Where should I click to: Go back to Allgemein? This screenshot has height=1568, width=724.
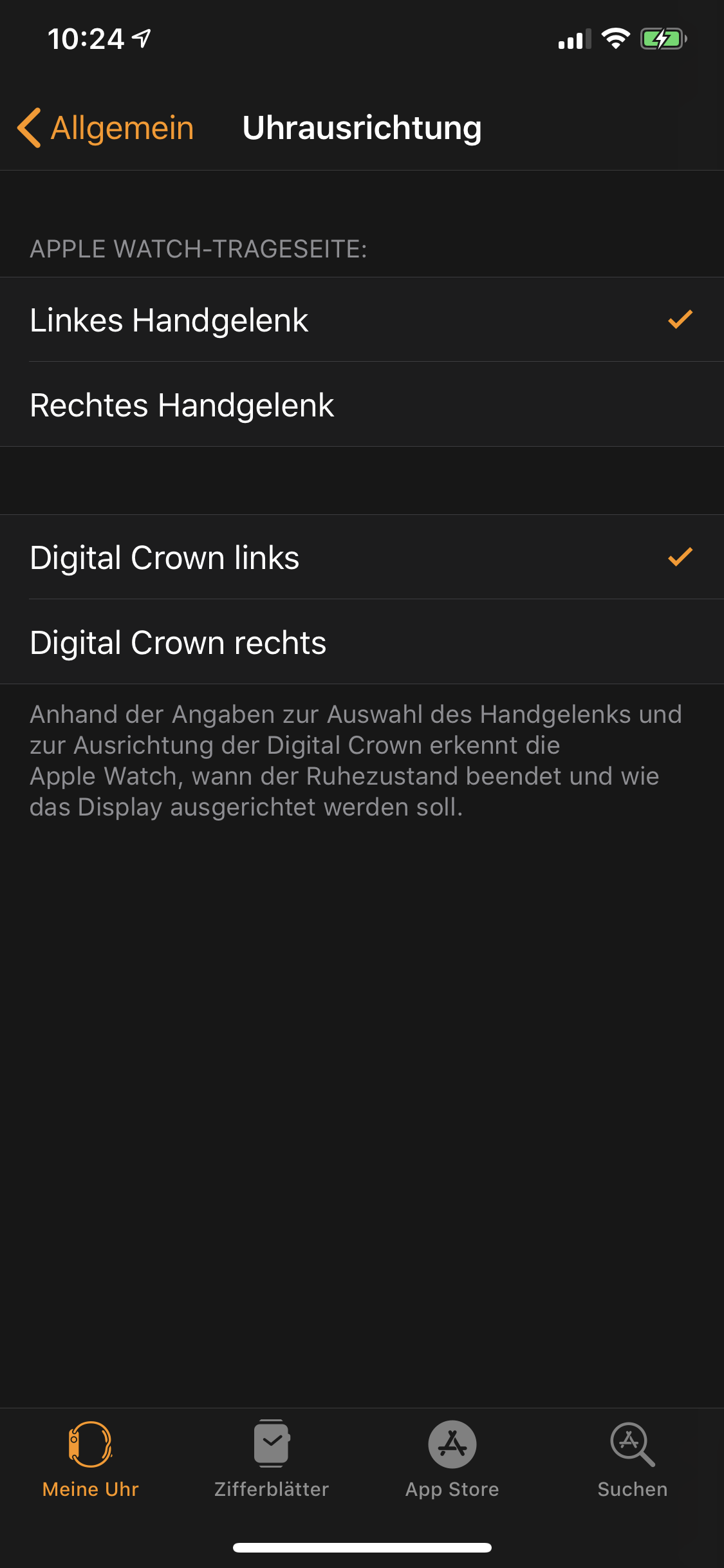[106, 127]
